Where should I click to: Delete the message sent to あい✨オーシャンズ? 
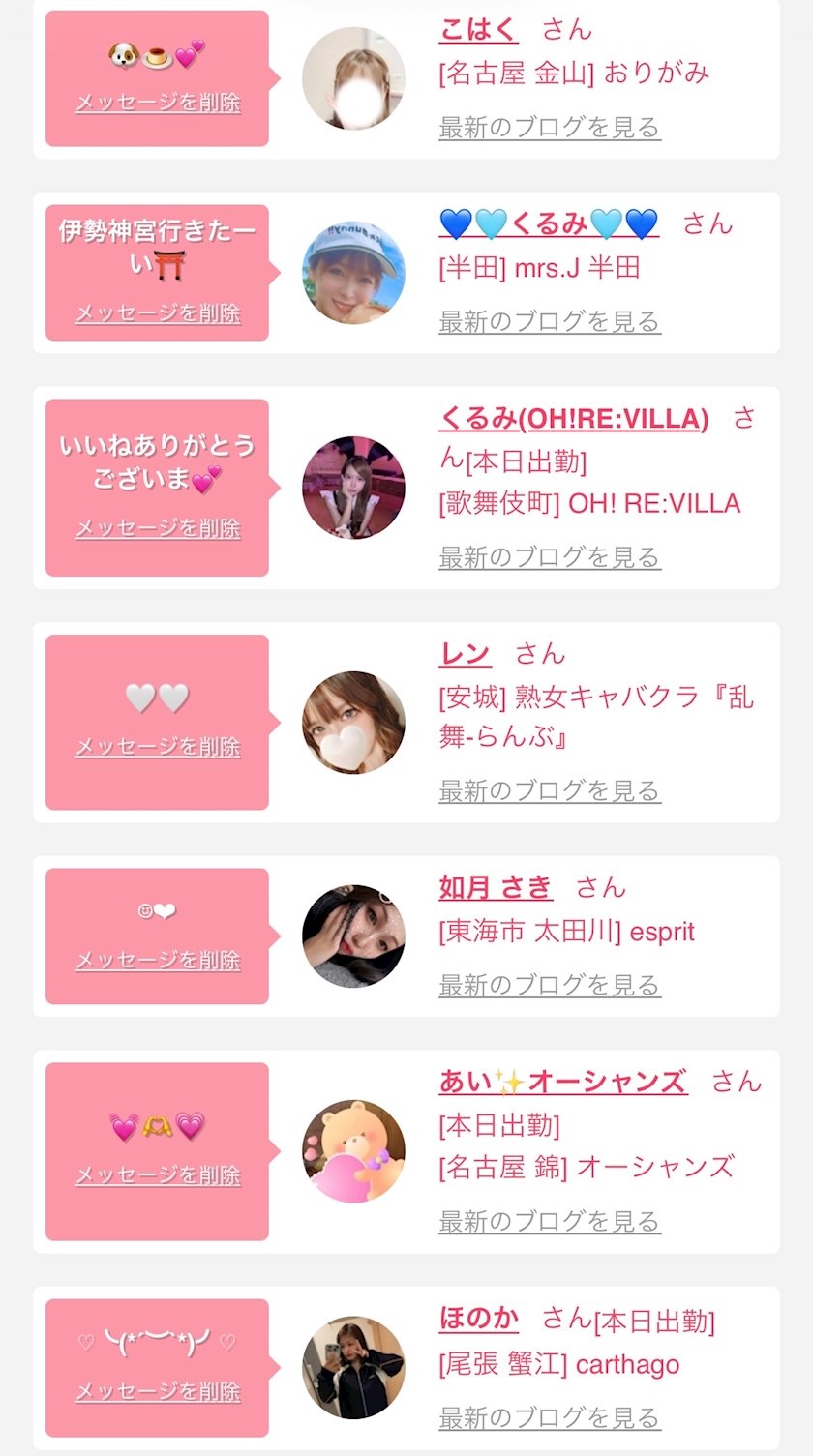tap(158, 1175)
